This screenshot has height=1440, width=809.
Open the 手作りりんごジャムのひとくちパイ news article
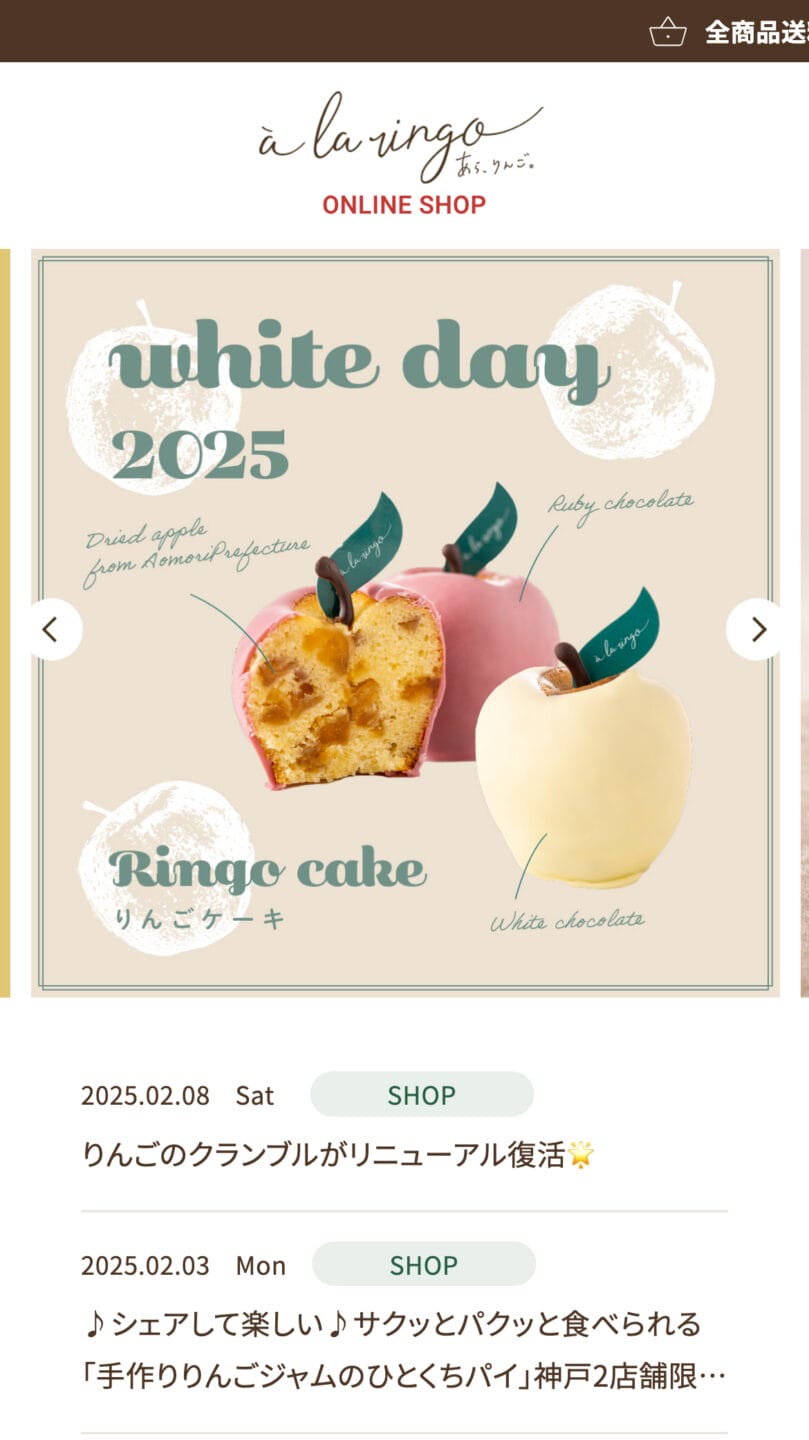click(x=402, y=1350)
